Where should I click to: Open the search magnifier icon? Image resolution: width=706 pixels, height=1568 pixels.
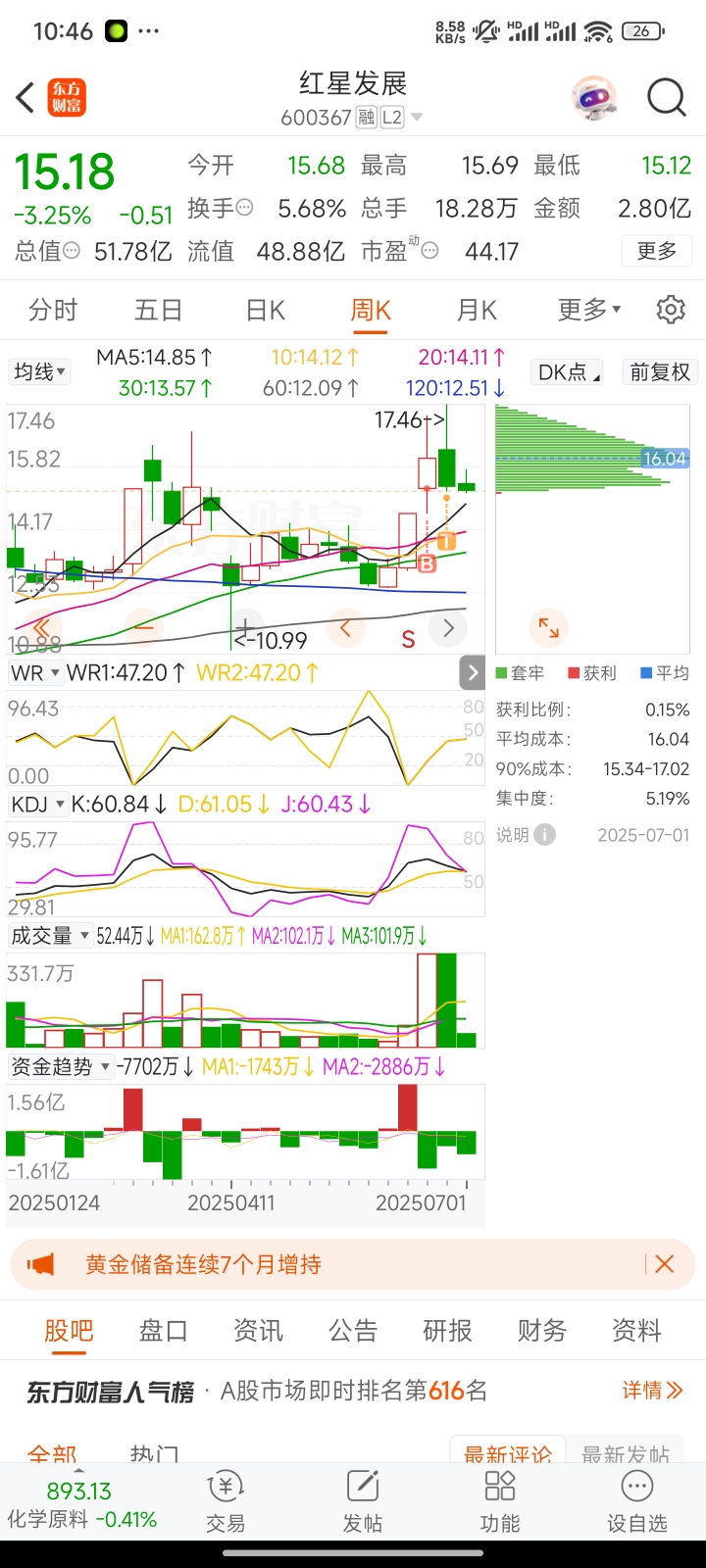(667, 98)
